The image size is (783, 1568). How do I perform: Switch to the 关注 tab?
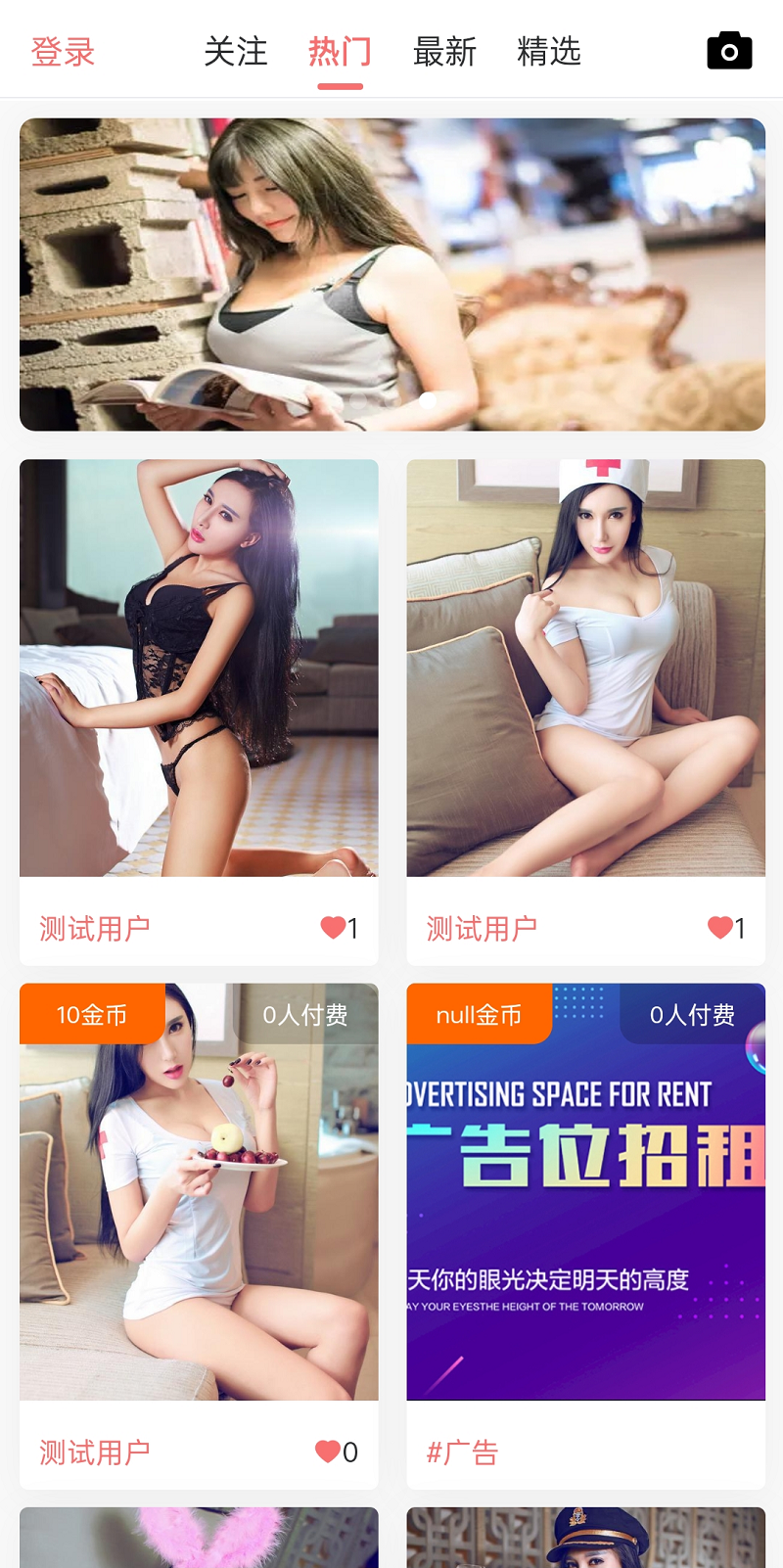coord(236,52)
